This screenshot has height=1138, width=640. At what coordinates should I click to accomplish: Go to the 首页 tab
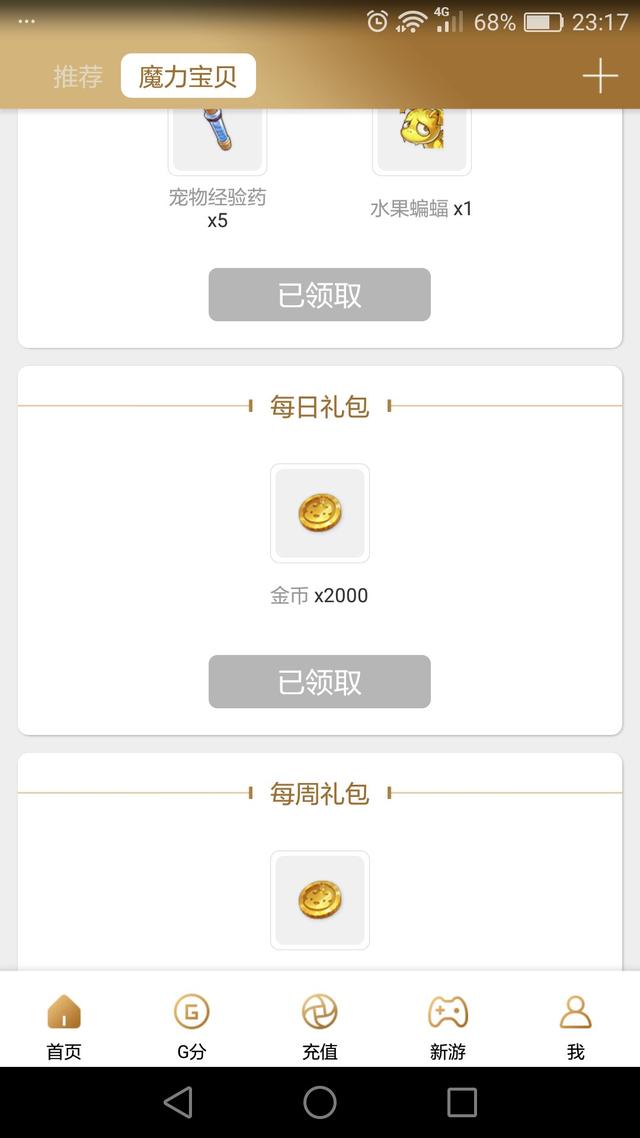tap(64, 1025)
